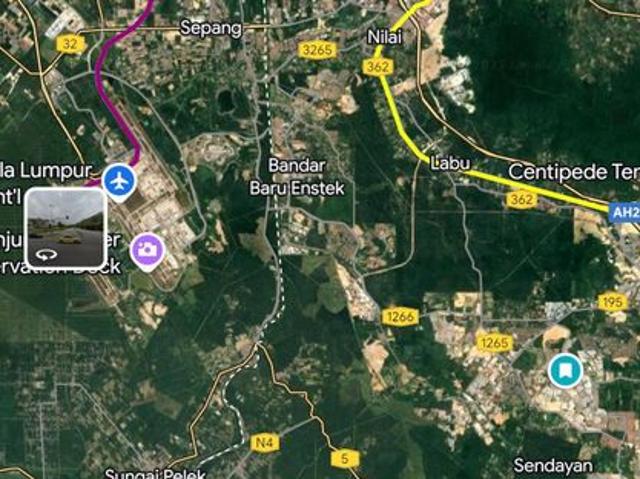
Task: Tap the purple camera pin for the observation deck
Action: 147,249
